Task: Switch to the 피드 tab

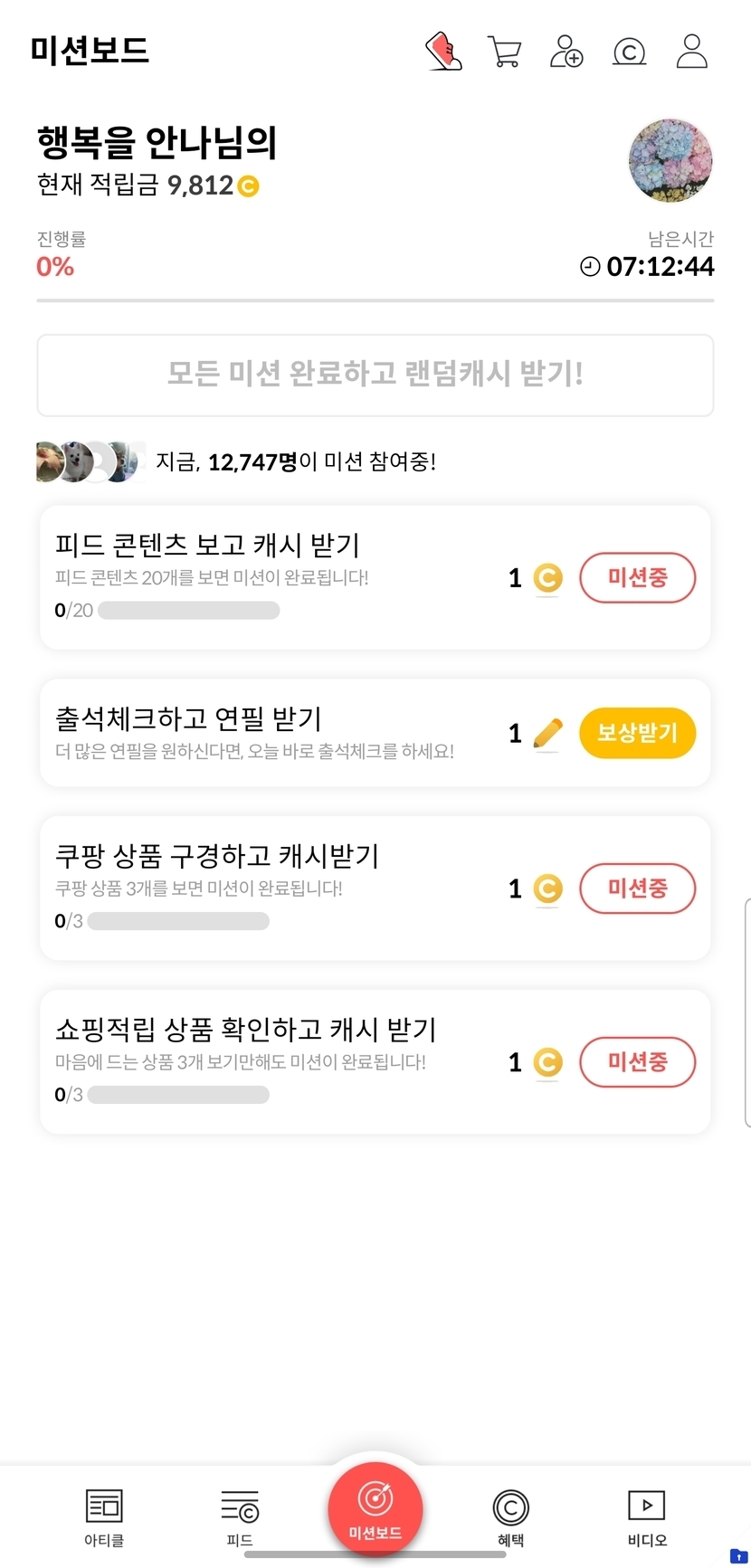Action: [240, 1517]
